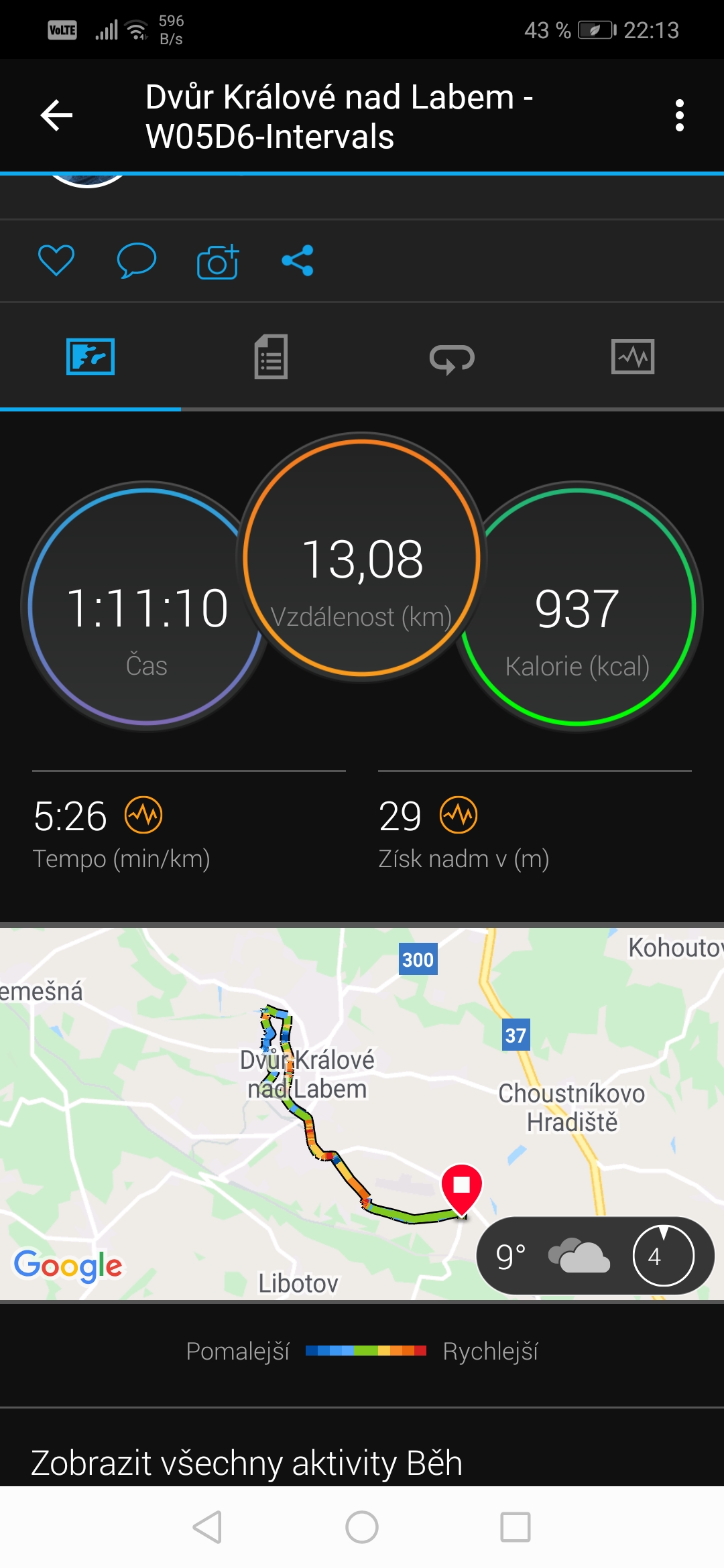This screenshot has height=1568, width=724.
Task: Open the pace insights icon next to 5:26
Action: (143, 815)
